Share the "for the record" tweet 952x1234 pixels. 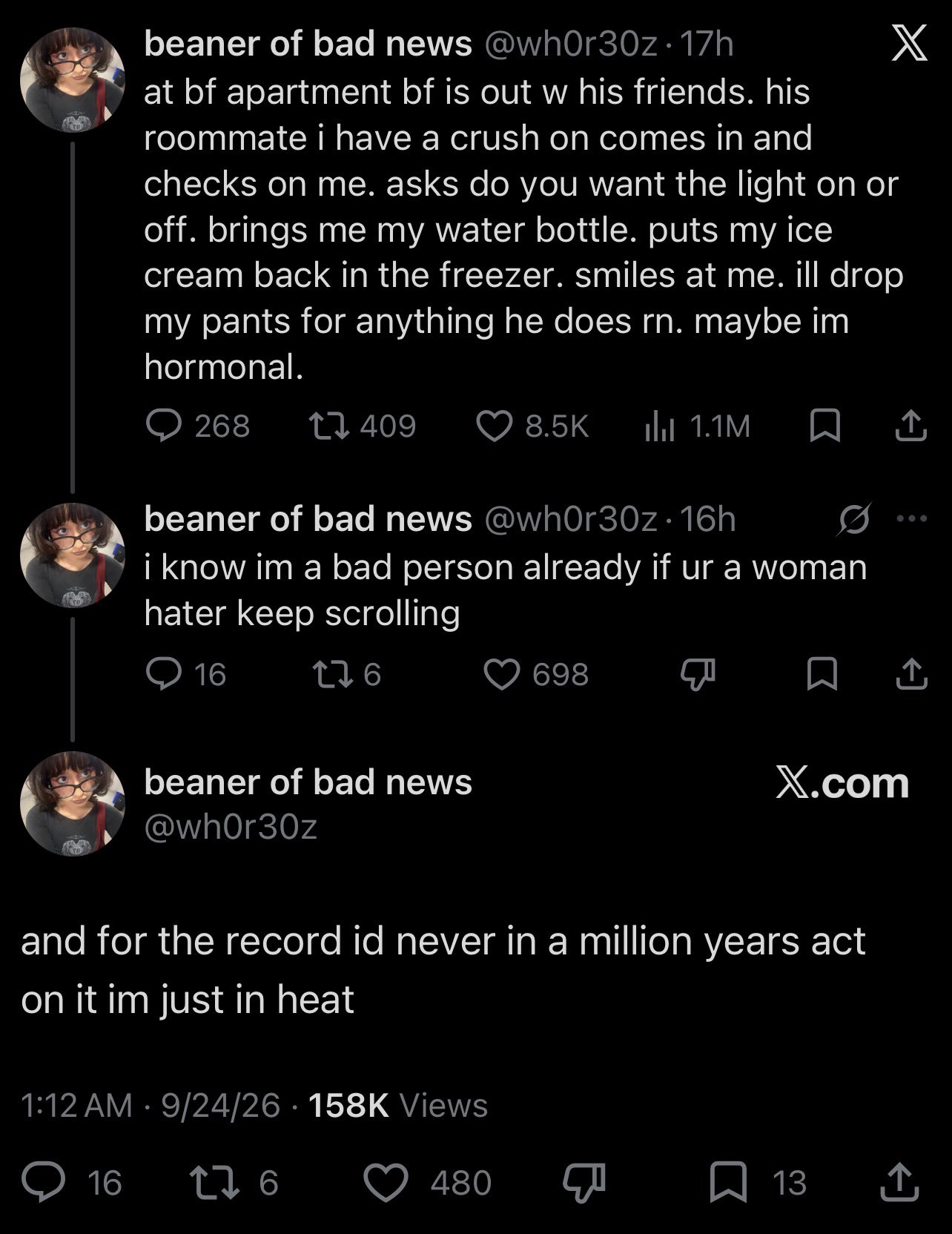tap(899, 1182)
